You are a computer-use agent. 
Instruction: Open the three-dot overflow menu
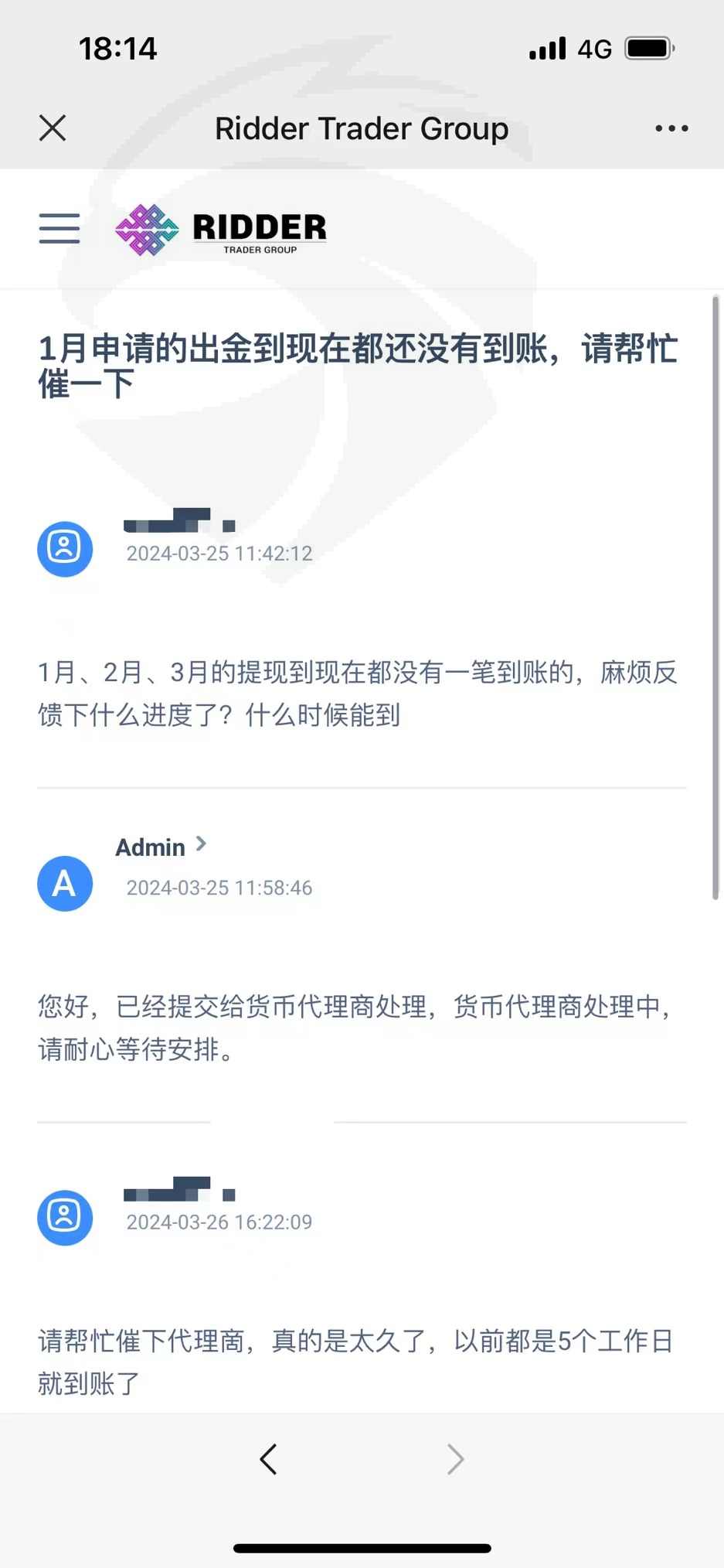pos(671,128)
